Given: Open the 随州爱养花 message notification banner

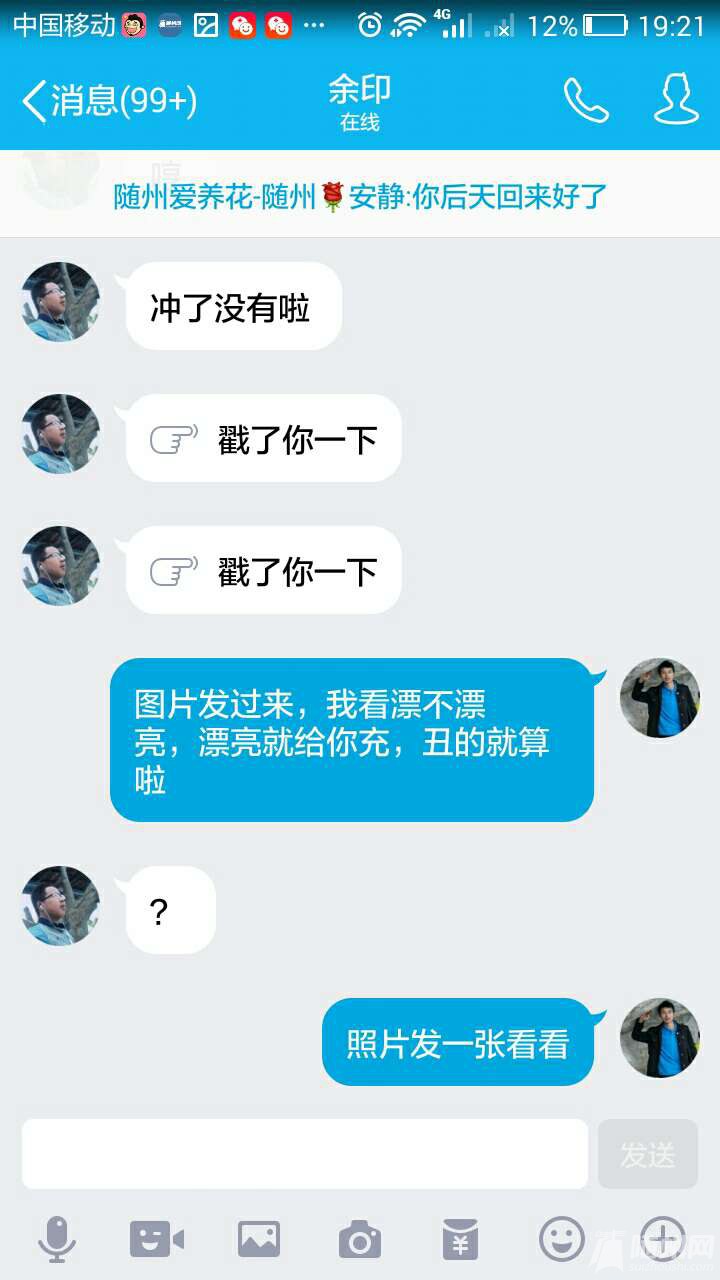Looking at the screenshot, I should tap(360, 196).
